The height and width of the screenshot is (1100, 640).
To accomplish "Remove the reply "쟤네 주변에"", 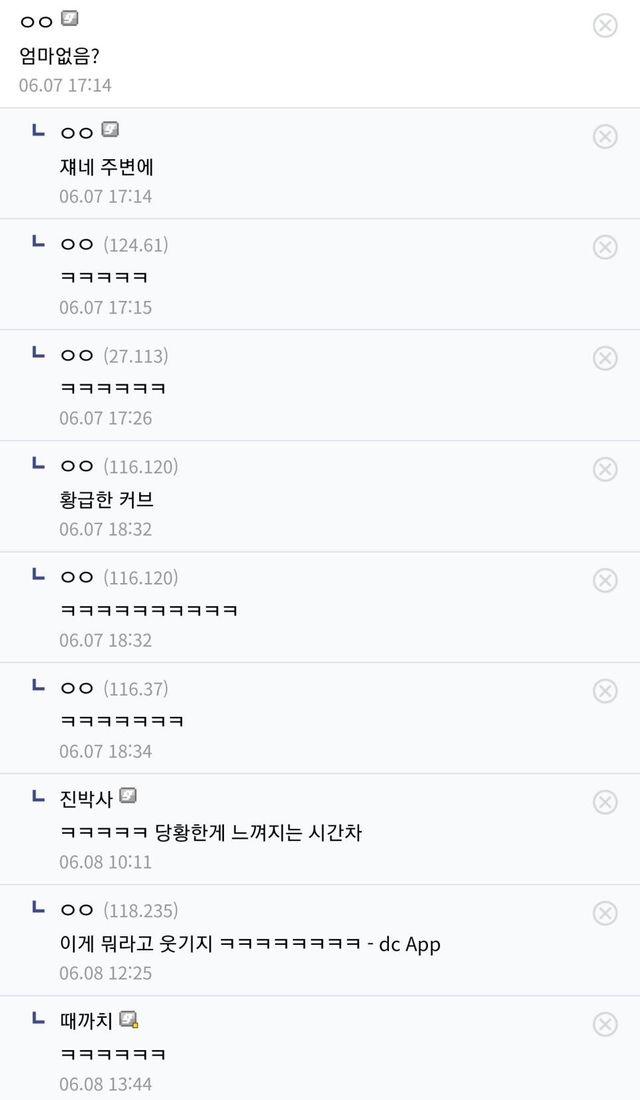I will pyautogui.click(x=605, y=136).
